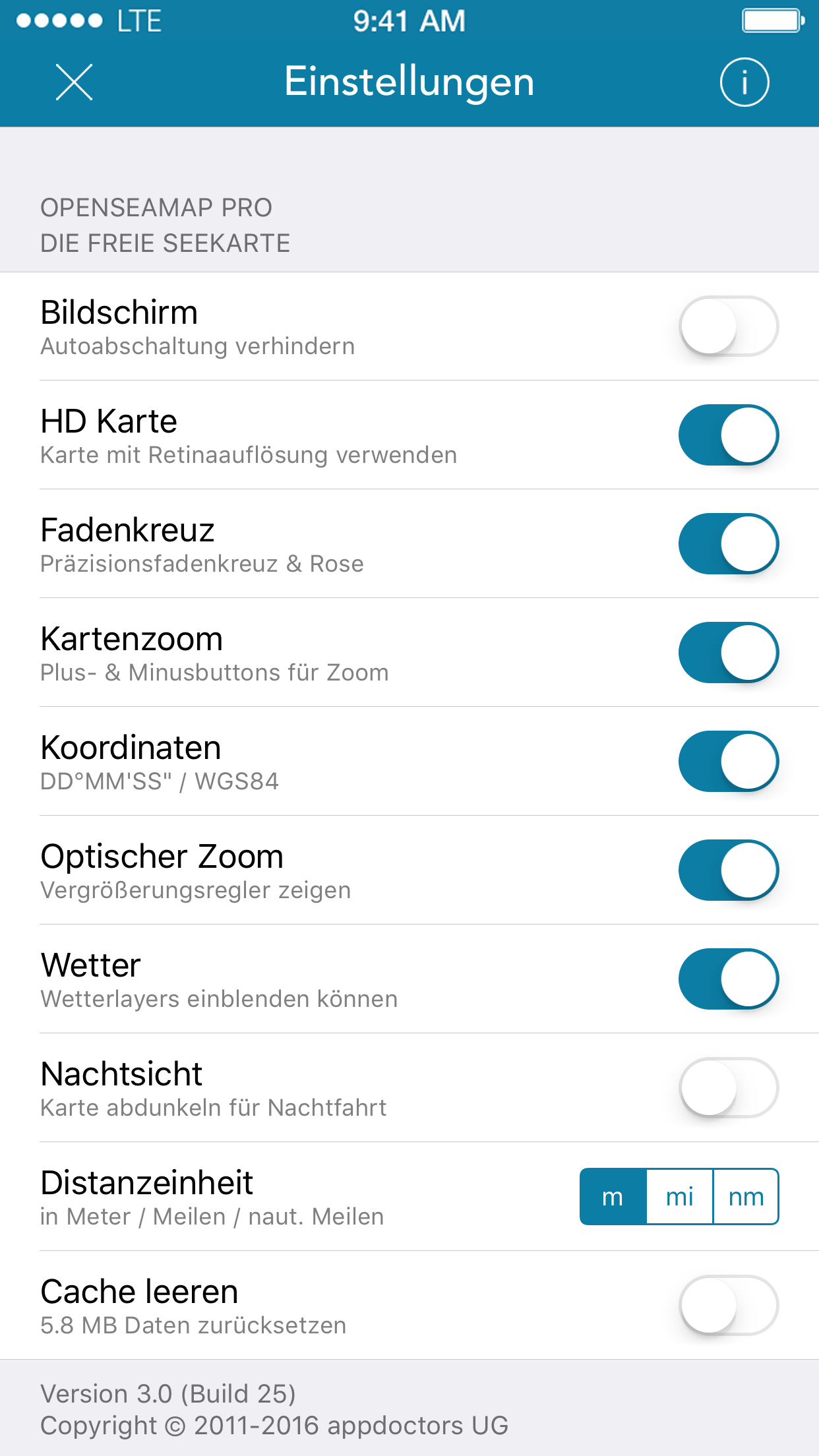Close the Einstellungen screen
The height and width of the screenshot is (1456, 819).
click(75, 82)
